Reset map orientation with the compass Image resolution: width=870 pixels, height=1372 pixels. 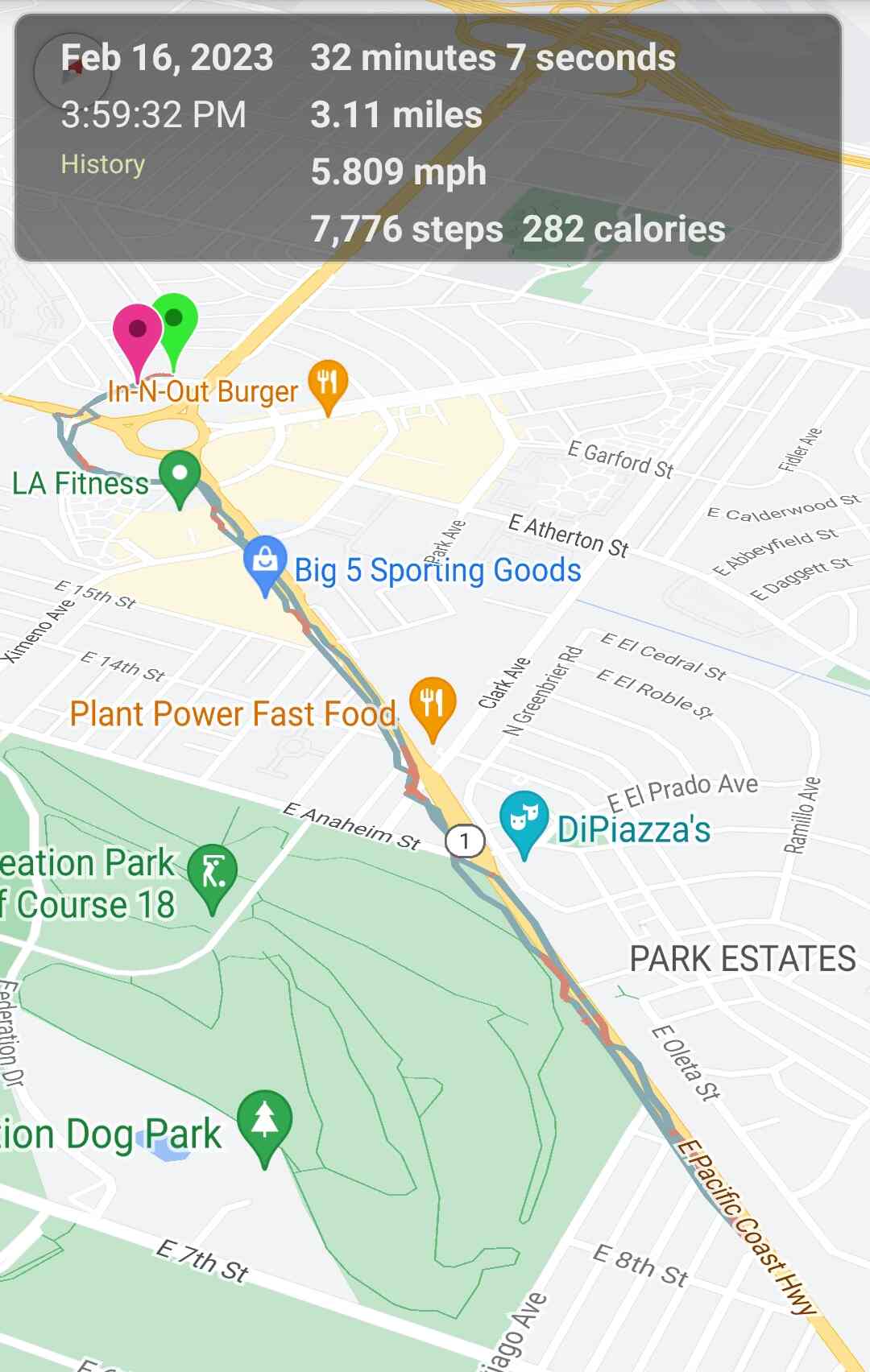(72, 72)
